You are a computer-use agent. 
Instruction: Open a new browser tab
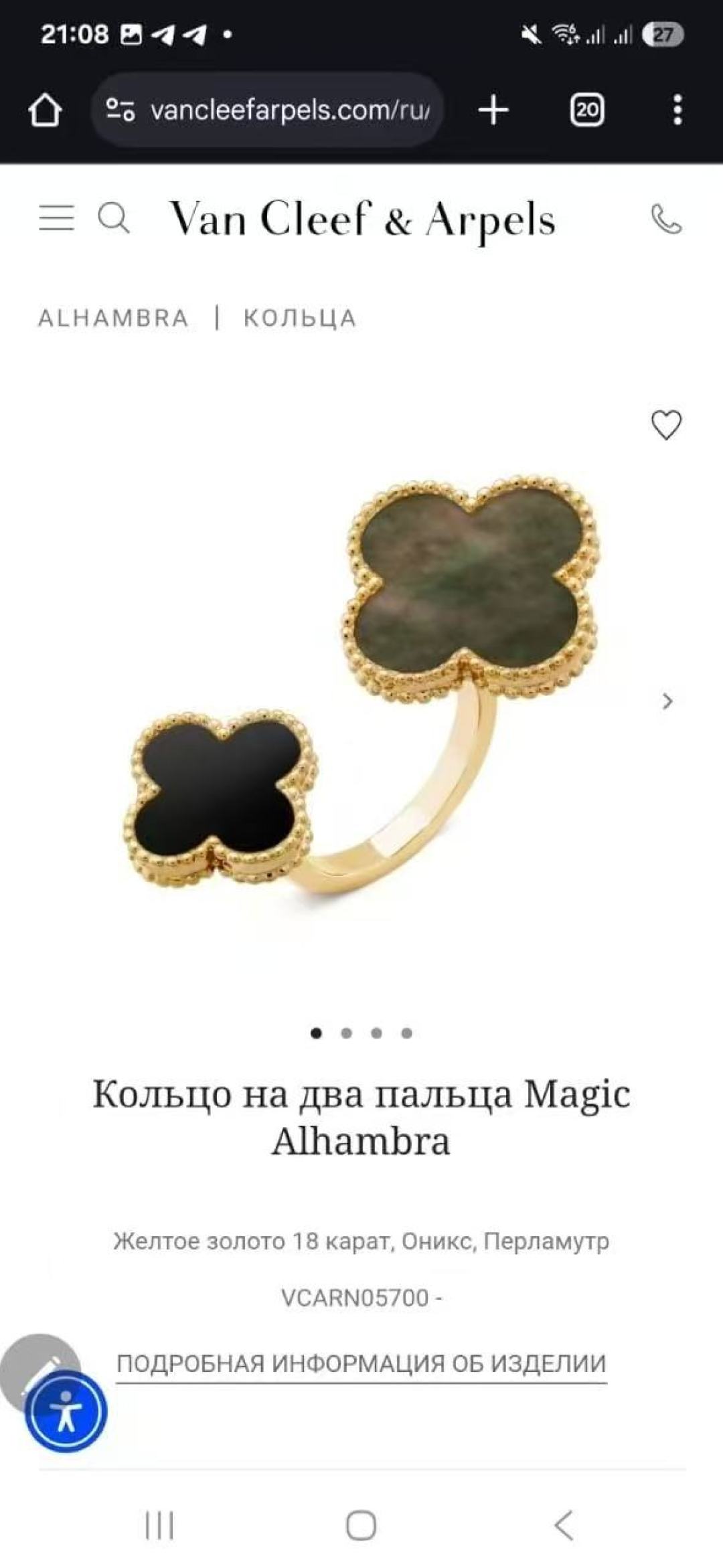pyautogui.click(x=493, y=110)
